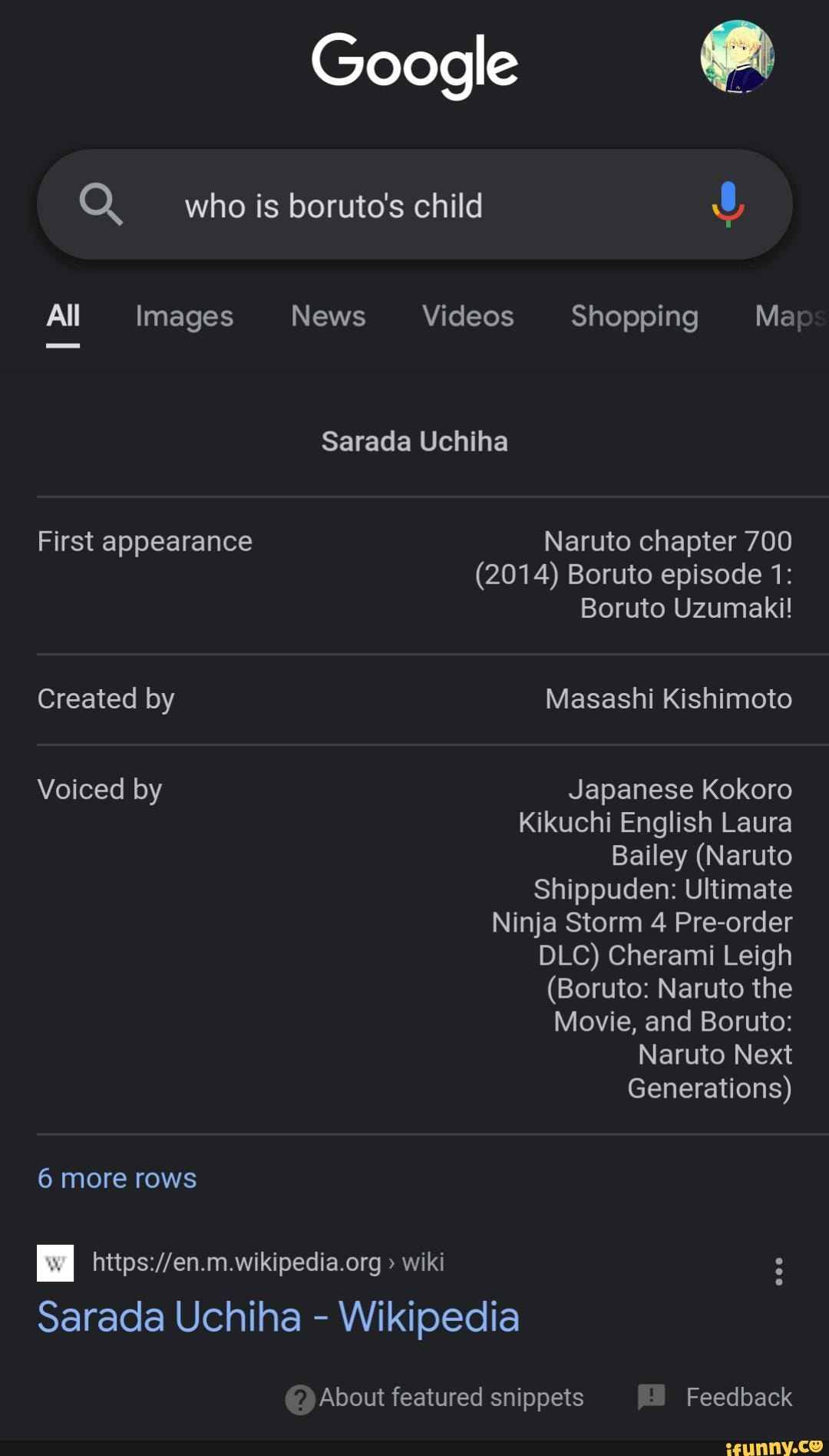Select the News search filter
829x1456 pixels.
(x=328, y=316)
